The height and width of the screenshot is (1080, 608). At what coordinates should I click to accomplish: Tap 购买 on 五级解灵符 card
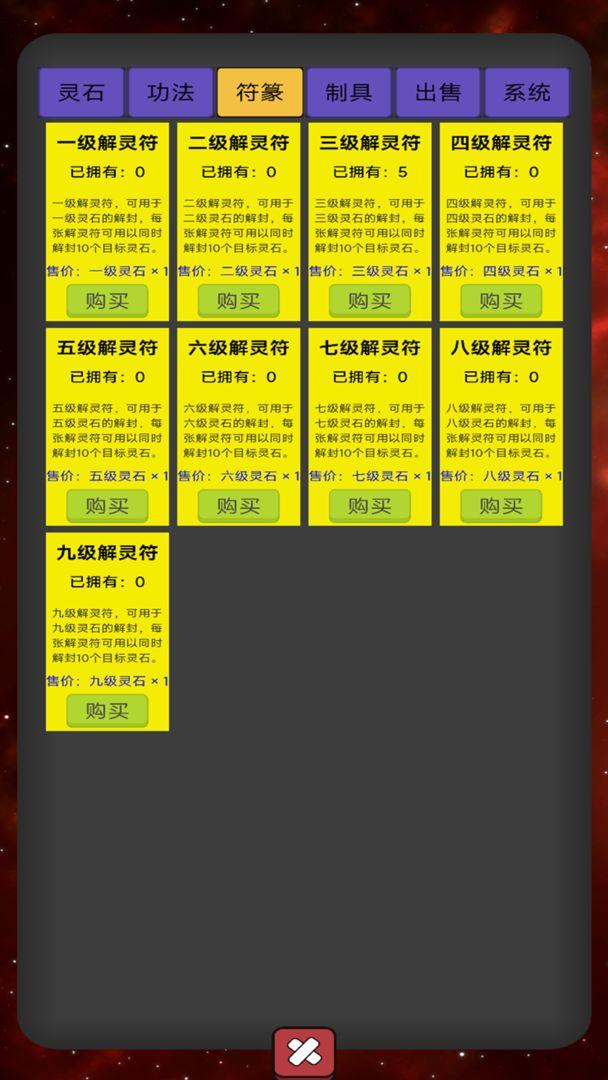point(107,506)
